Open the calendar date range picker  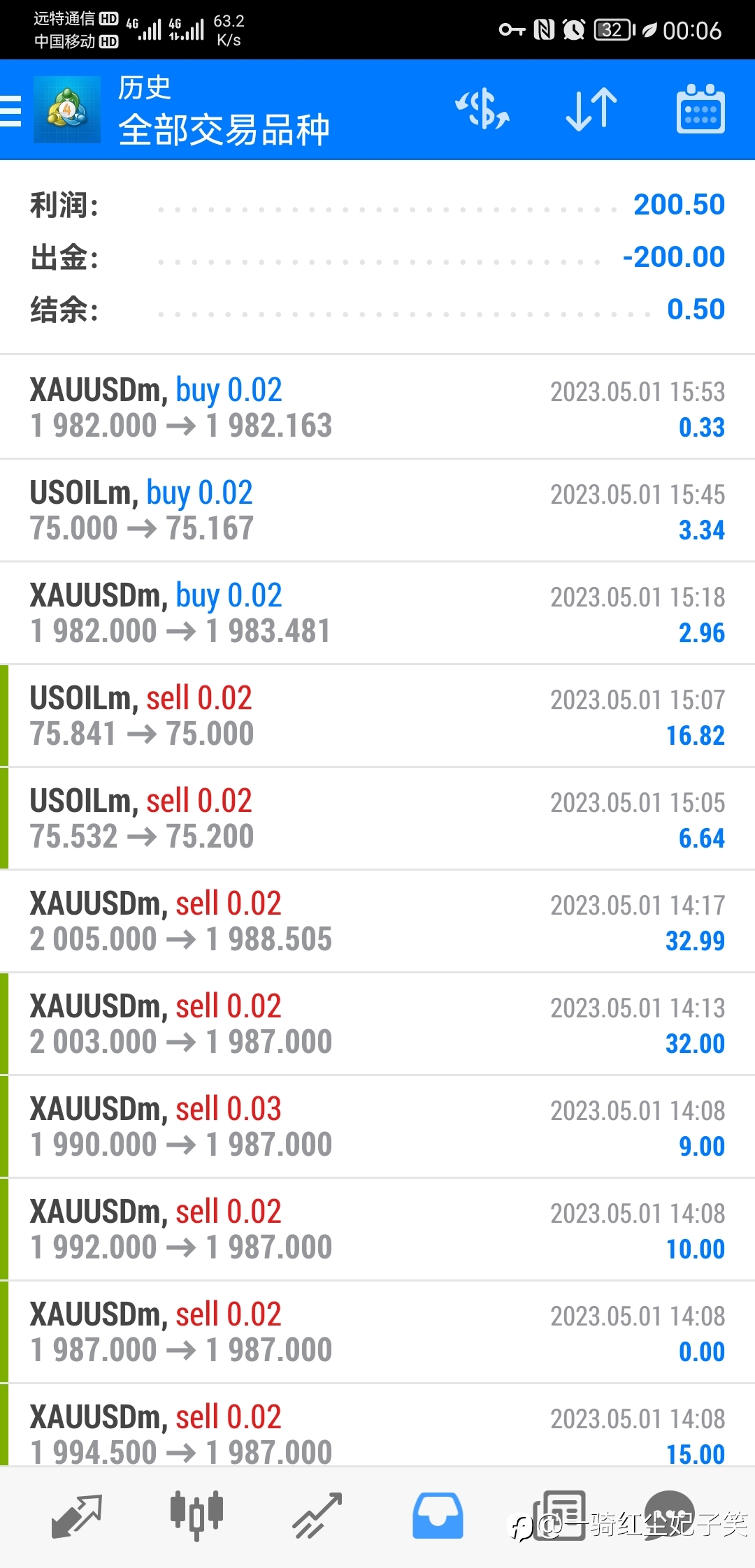[700, 109]
